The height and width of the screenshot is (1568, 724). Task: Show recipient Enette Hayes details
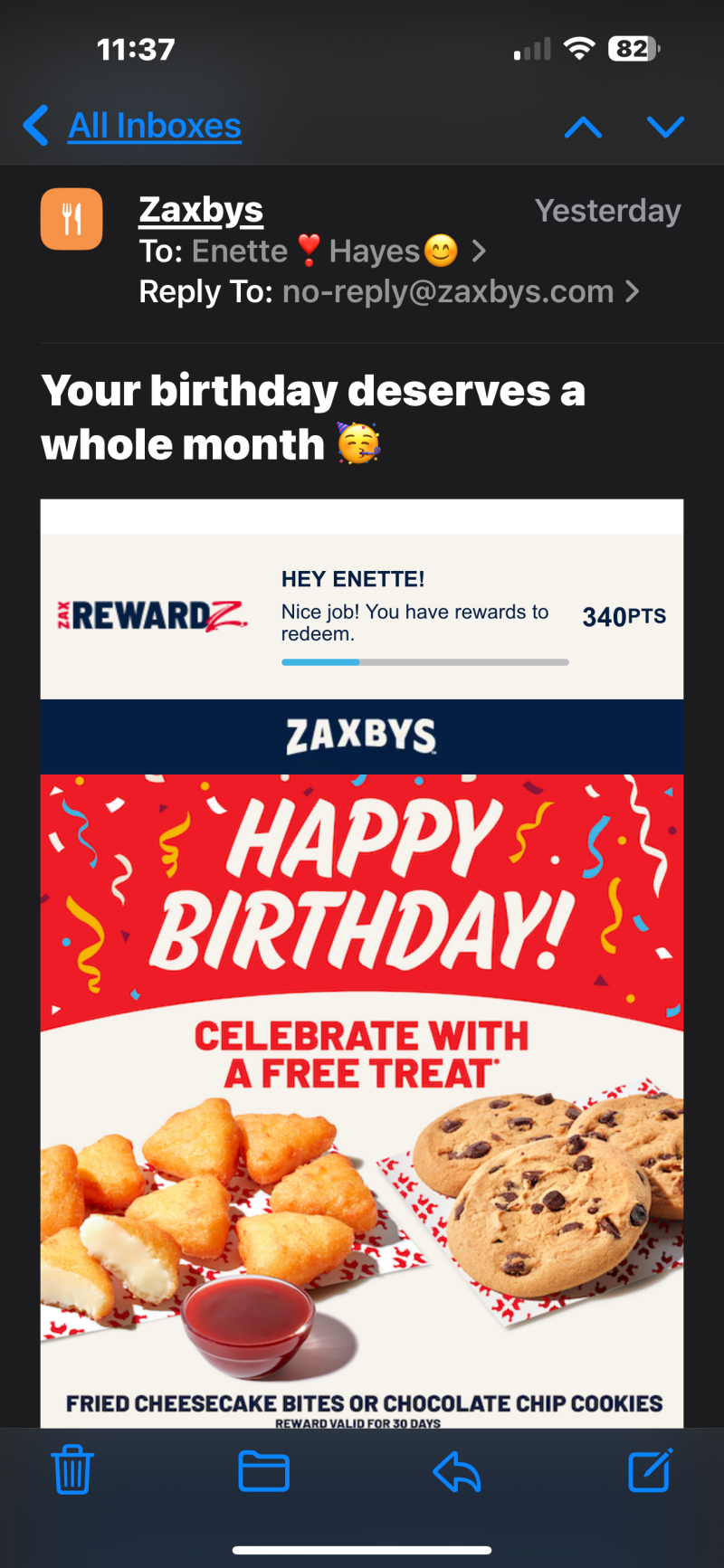point(312,251)
